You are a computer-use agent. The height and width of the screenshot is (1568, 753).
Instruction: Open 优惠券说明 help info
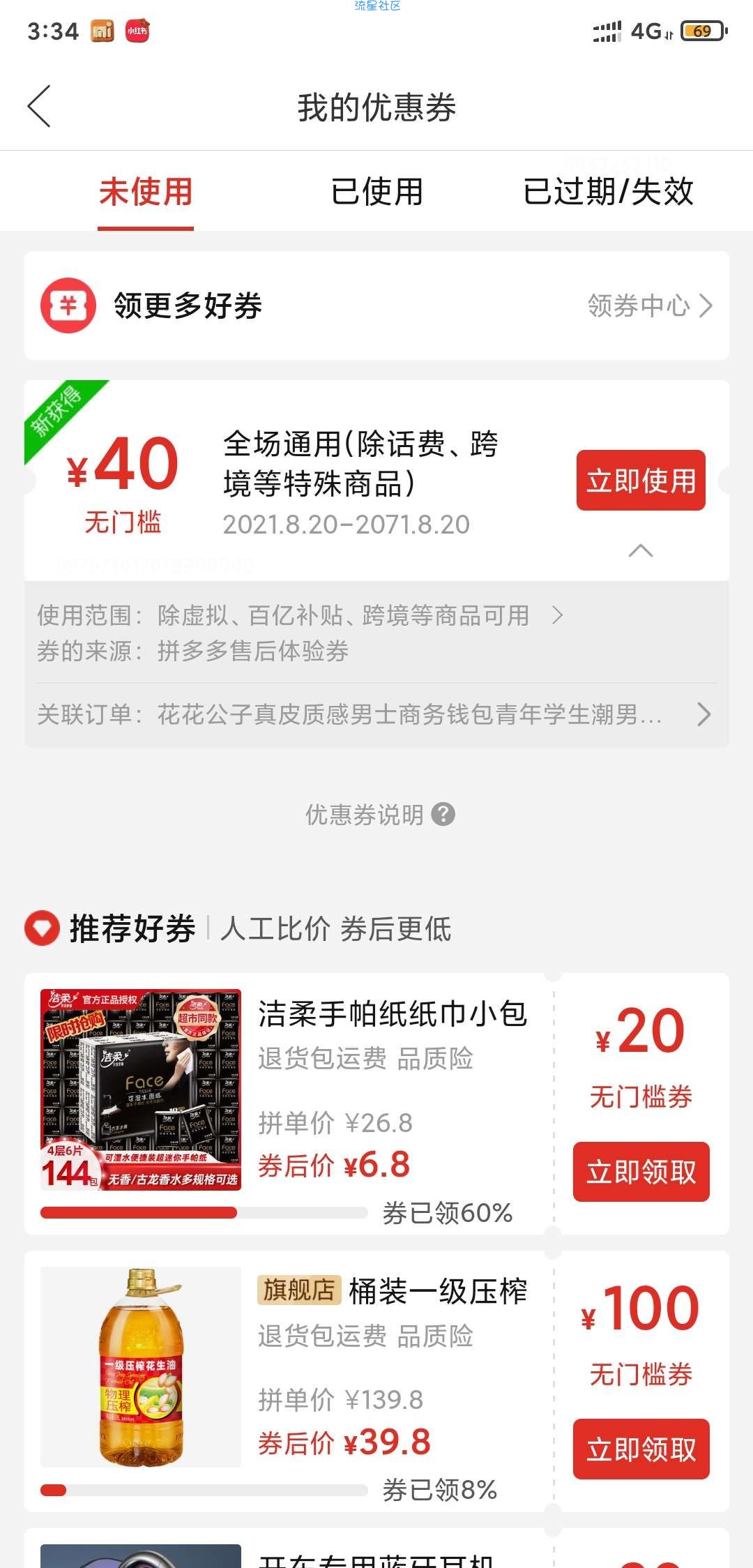point(380,814)
